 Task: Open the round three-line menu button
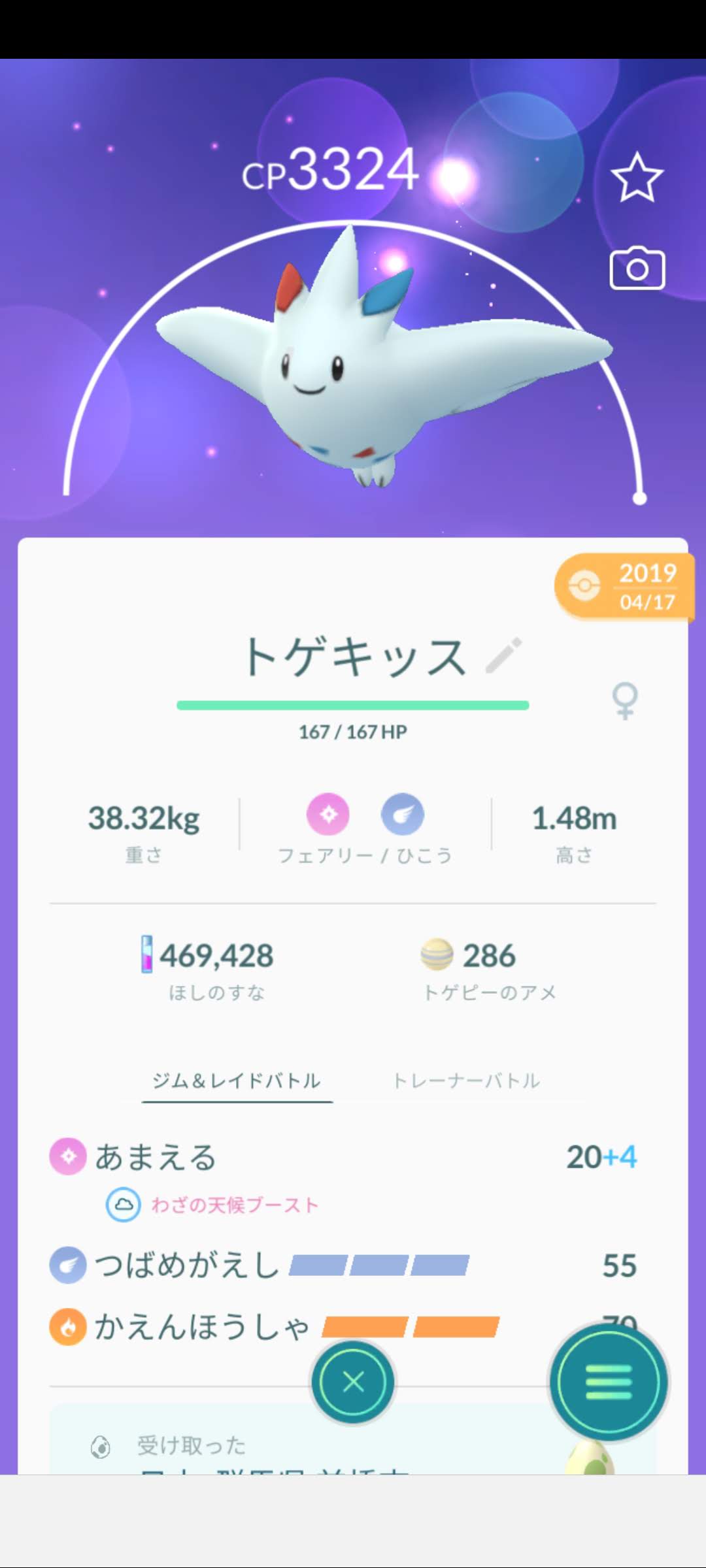click(x=609, y=1382)
